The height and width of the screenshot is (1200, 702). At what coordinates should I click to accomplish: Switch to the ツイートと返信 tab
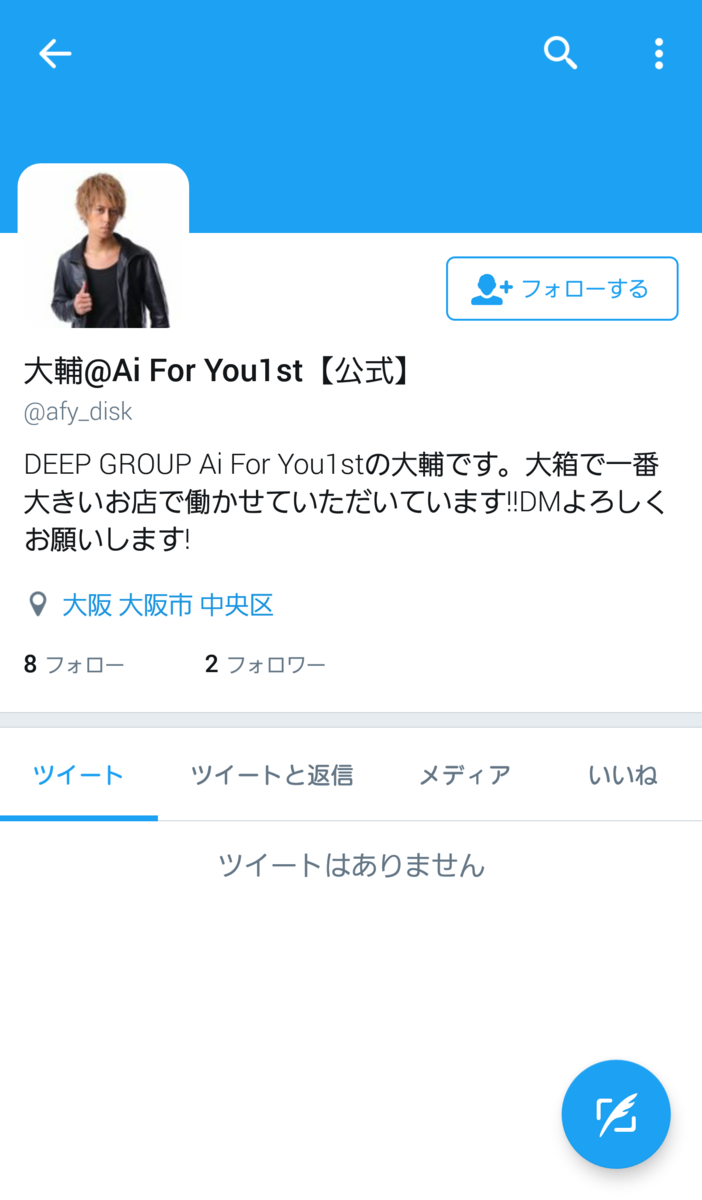(271, 775)
